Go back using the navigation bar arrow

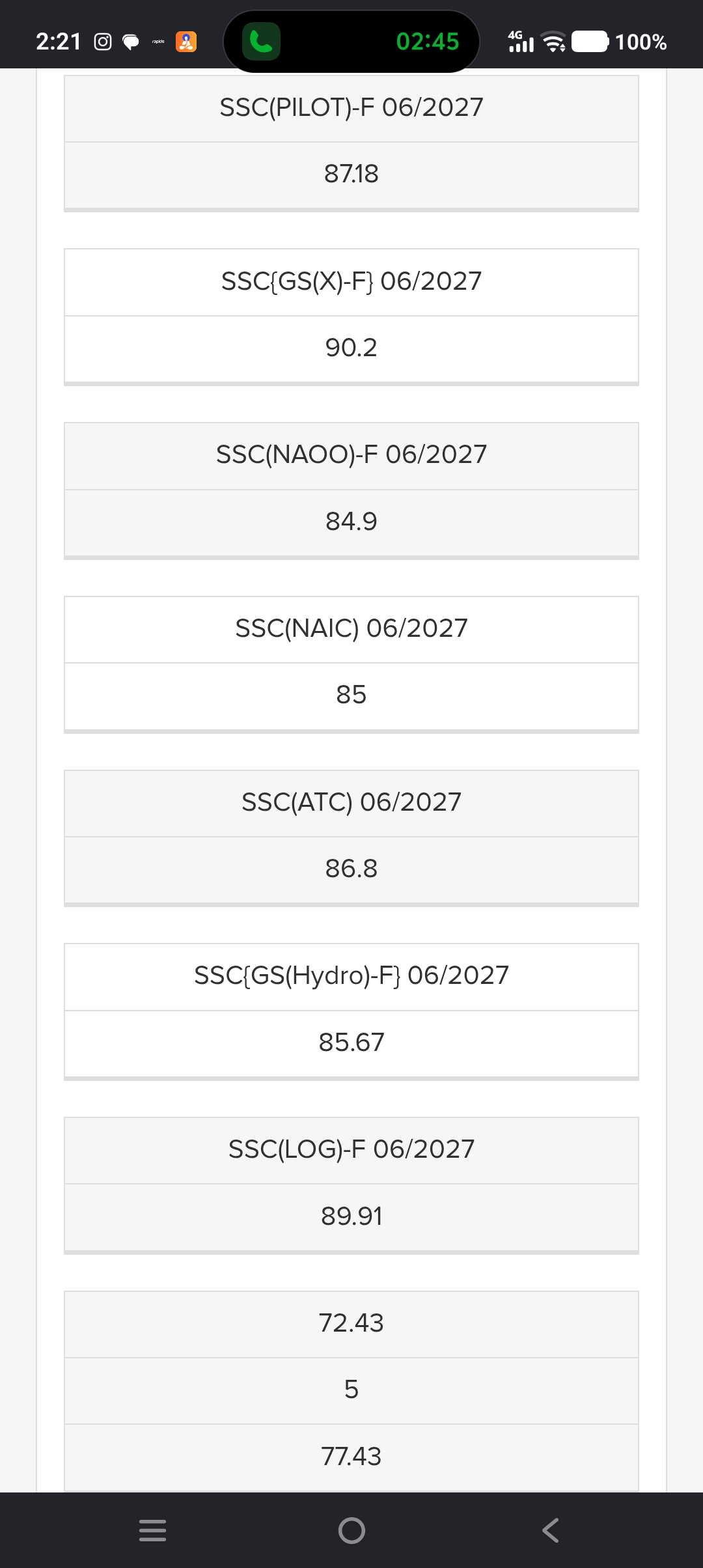551,1530
